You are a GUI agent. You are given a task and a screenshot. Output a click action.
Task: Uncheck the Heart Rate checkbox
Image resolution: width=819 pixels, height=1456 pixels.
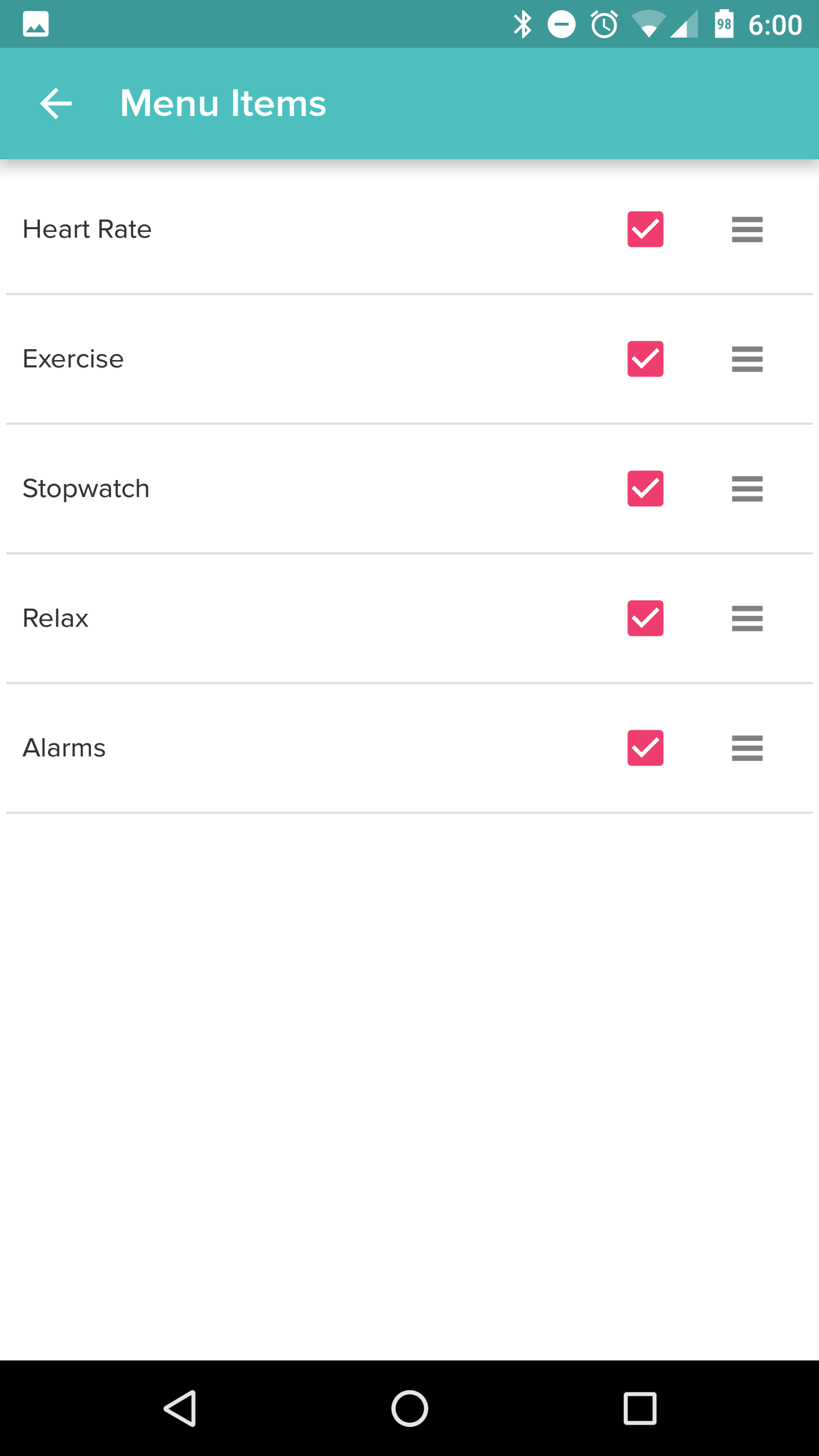(645, 229)
